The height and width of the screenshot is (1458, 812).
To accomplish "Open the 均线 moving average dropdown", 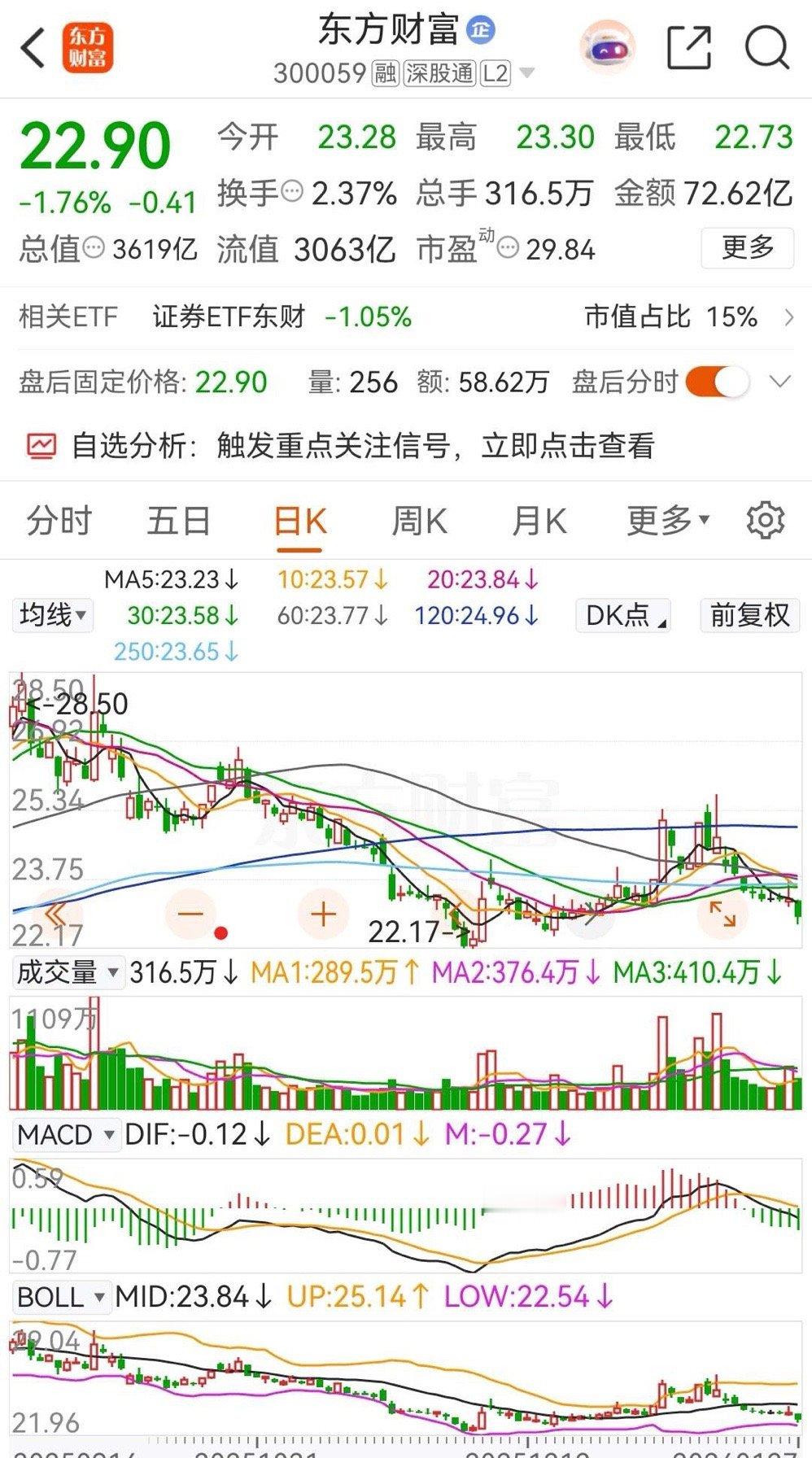I will [52, 616].
